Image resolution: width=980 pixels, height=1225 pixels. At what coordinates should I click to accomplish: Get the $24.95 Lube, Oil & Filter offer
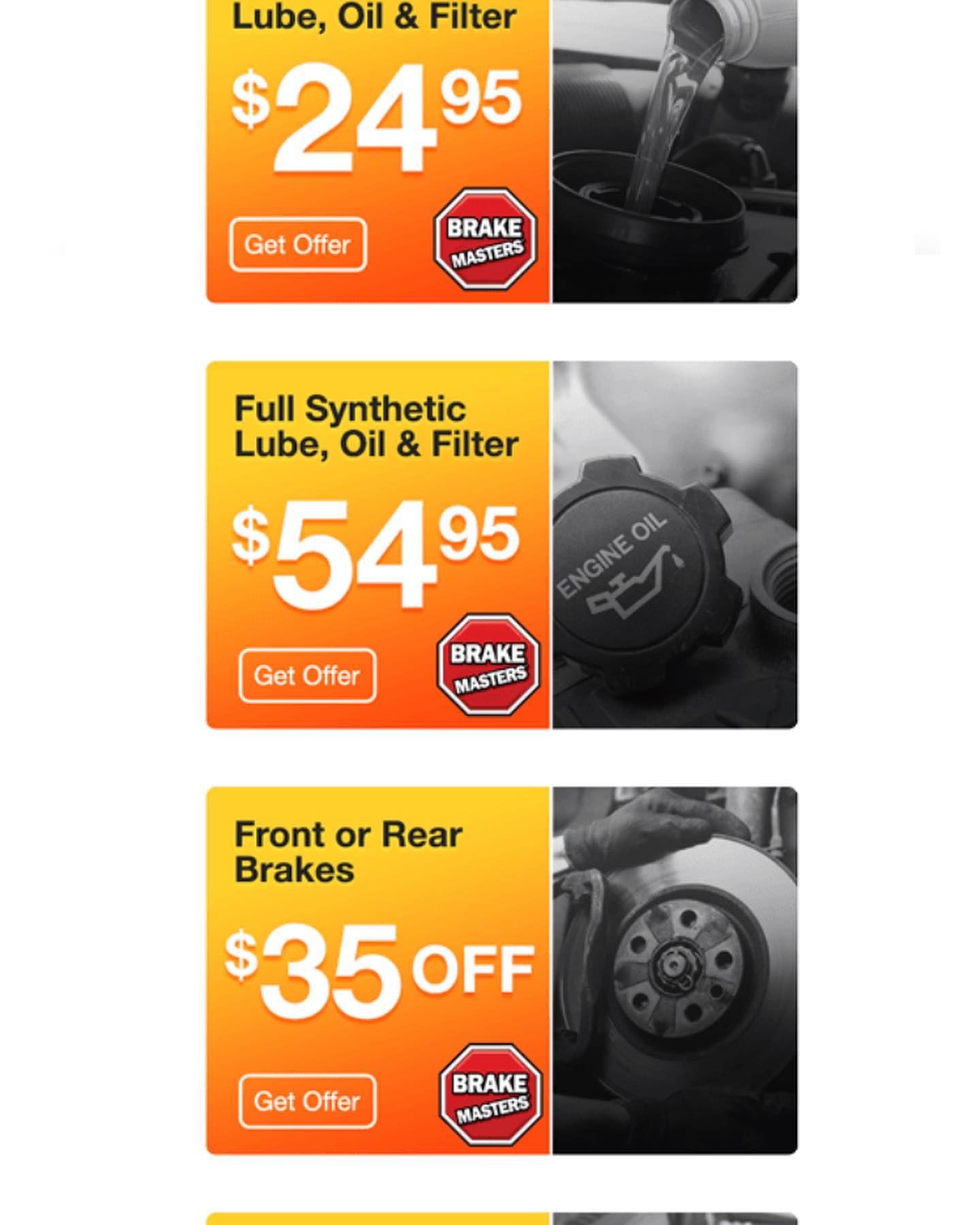[x=297, y=244]
